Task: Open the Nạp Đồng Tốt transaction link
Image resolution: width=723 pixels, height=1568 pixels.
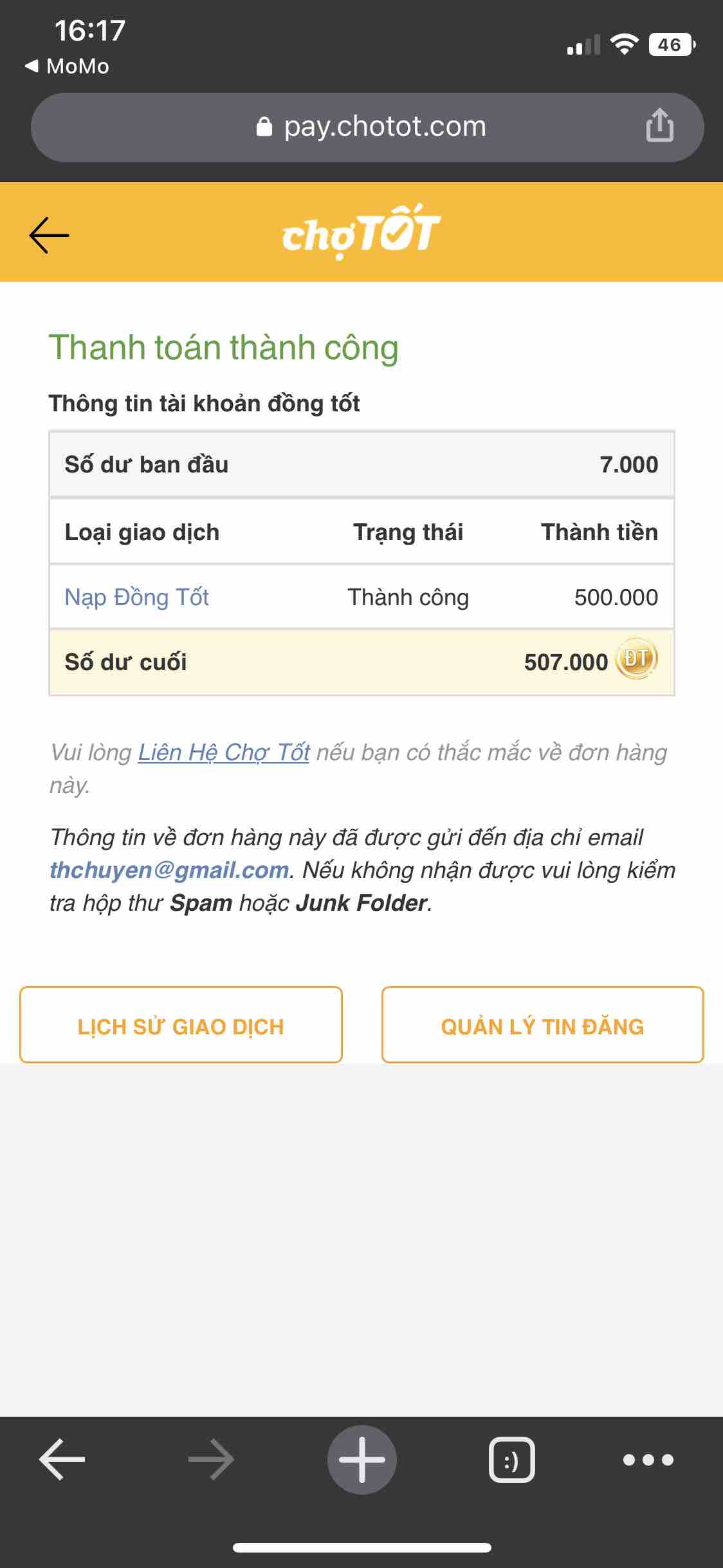Action: (x=137, y=597)
